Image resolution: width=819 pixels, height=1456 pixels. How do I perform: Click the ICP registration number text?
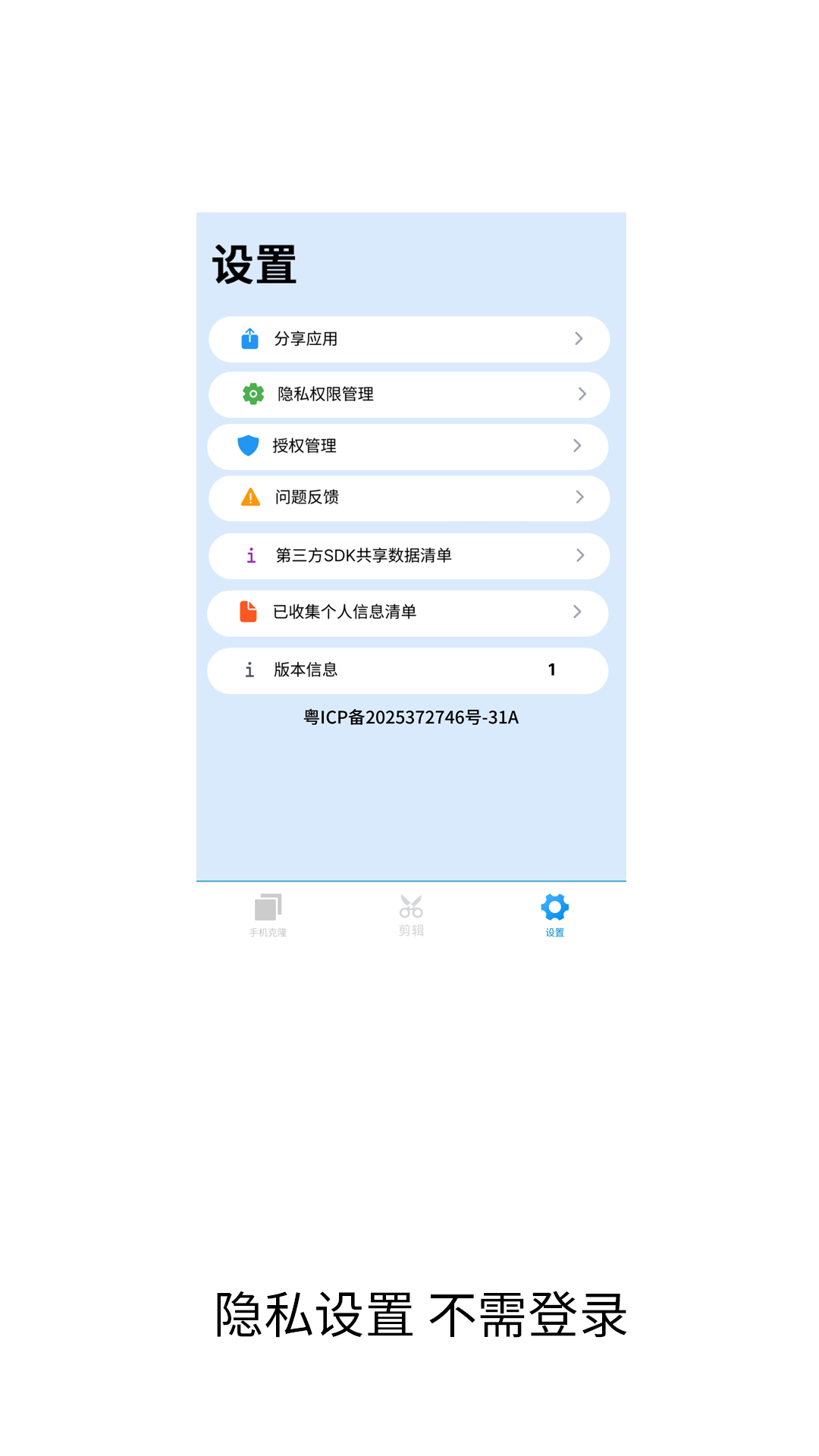[x=409, y=717]
